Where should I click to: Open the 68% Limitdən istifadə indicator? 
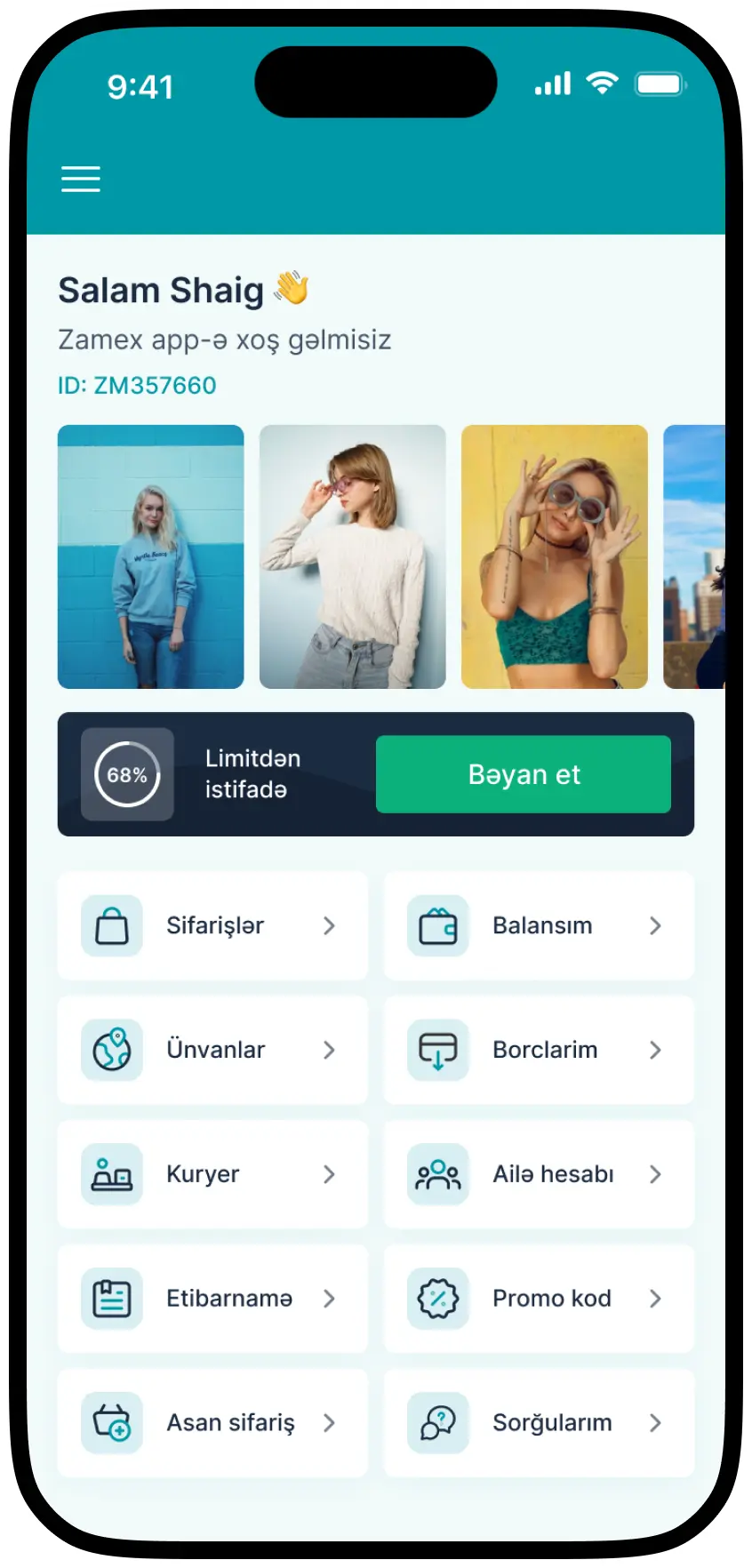(127, 774)
